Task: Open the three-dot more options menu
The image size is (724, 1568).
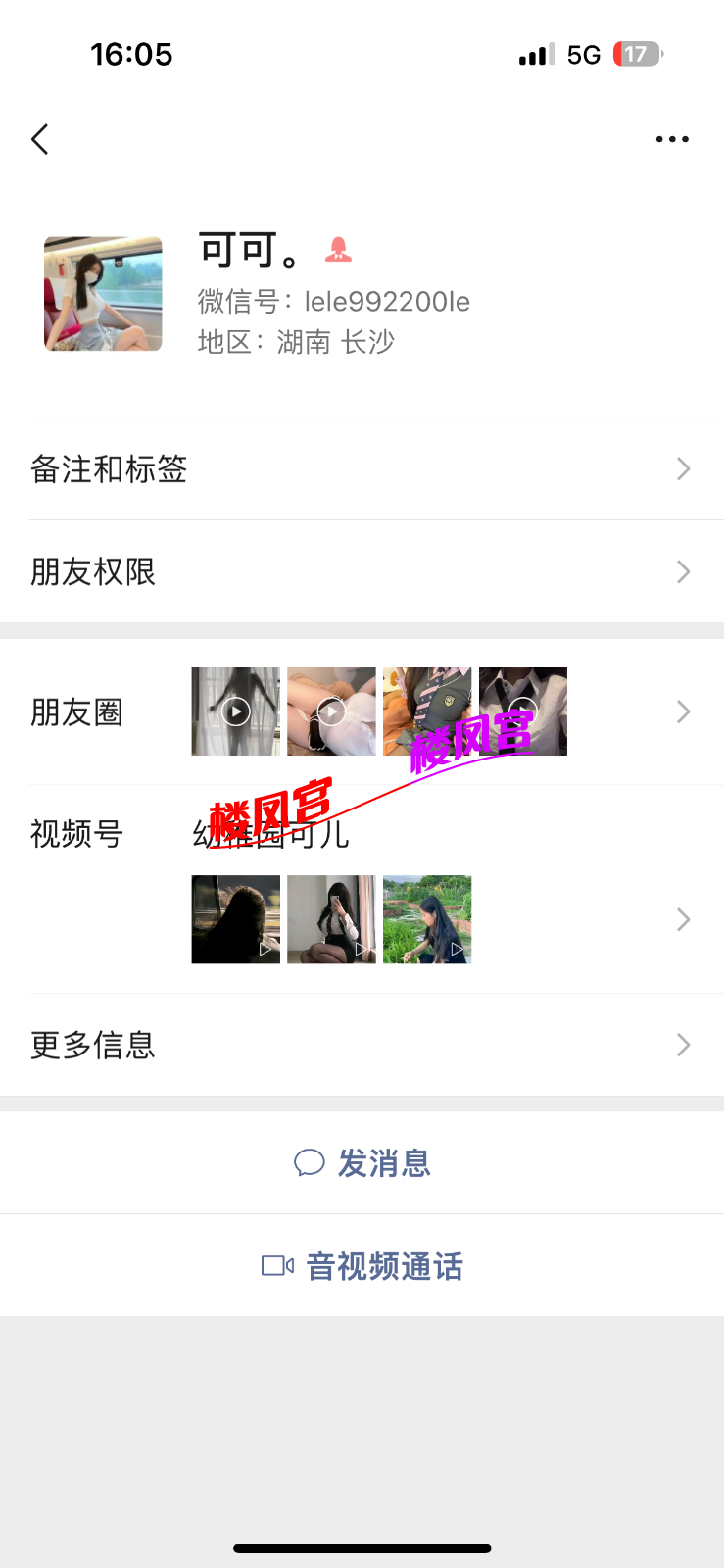Action: (x=672, y=139)
